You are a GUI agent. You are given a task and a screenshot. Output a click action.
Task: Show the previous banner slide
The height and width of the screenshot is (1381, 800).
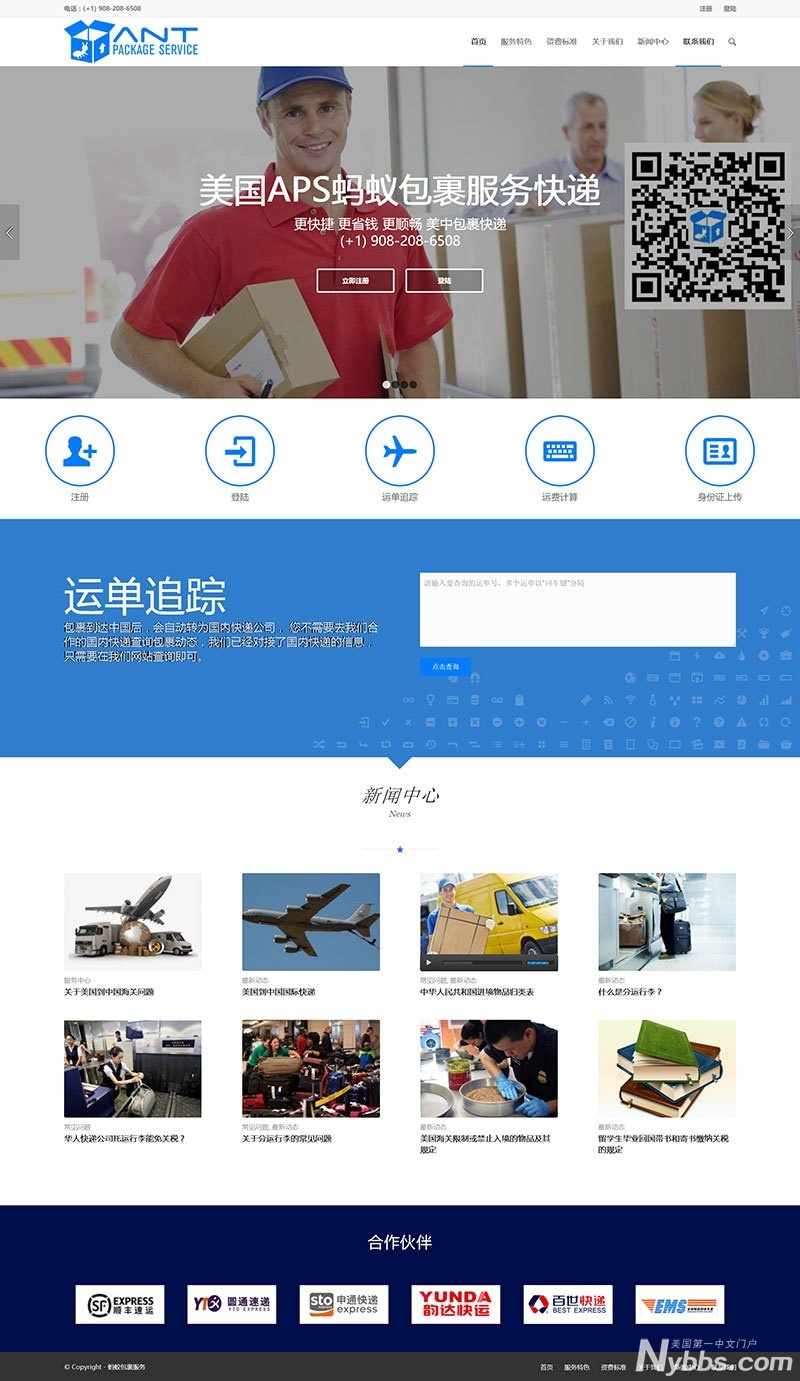9,232
